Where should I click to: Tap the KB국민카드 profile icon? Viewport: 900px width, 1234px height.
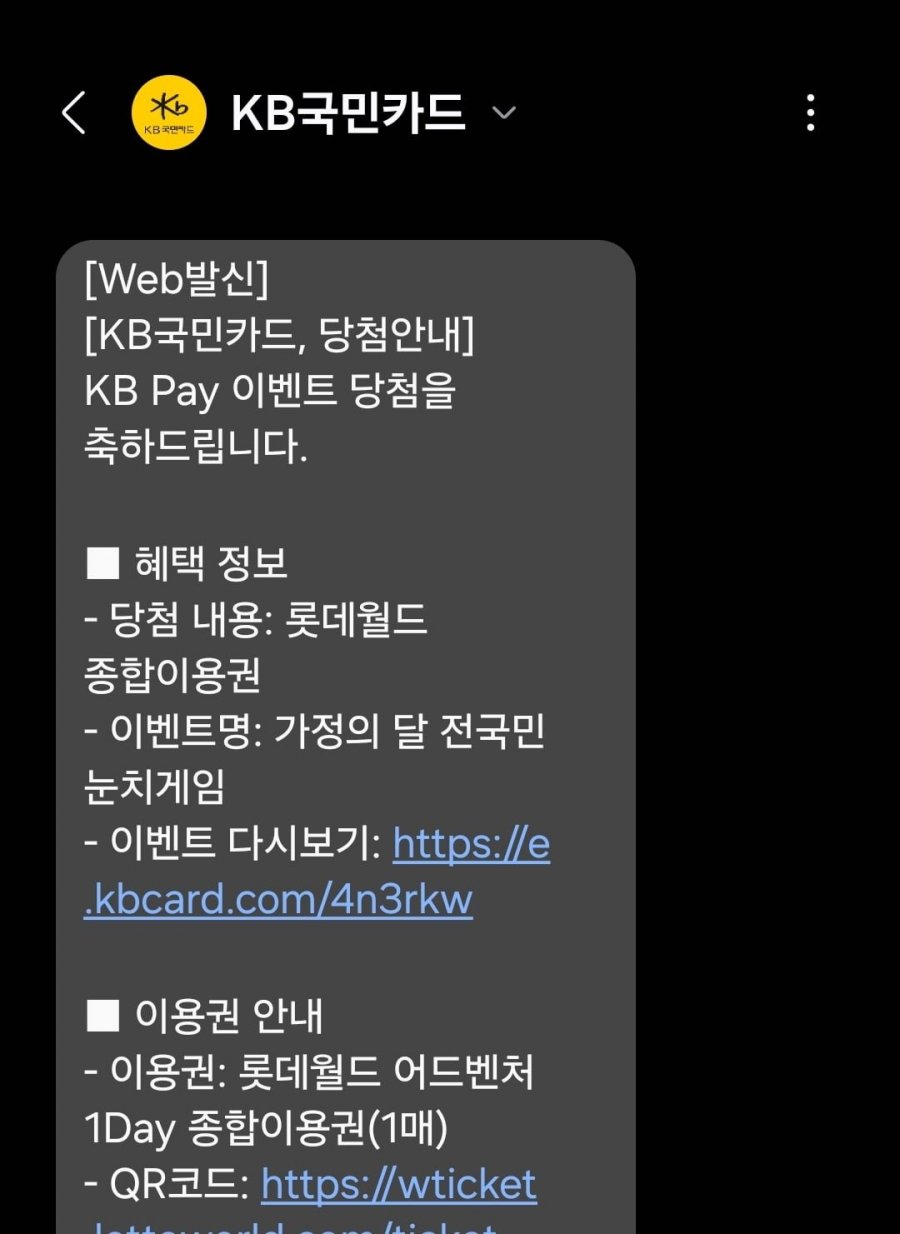(x=169, y=113)
